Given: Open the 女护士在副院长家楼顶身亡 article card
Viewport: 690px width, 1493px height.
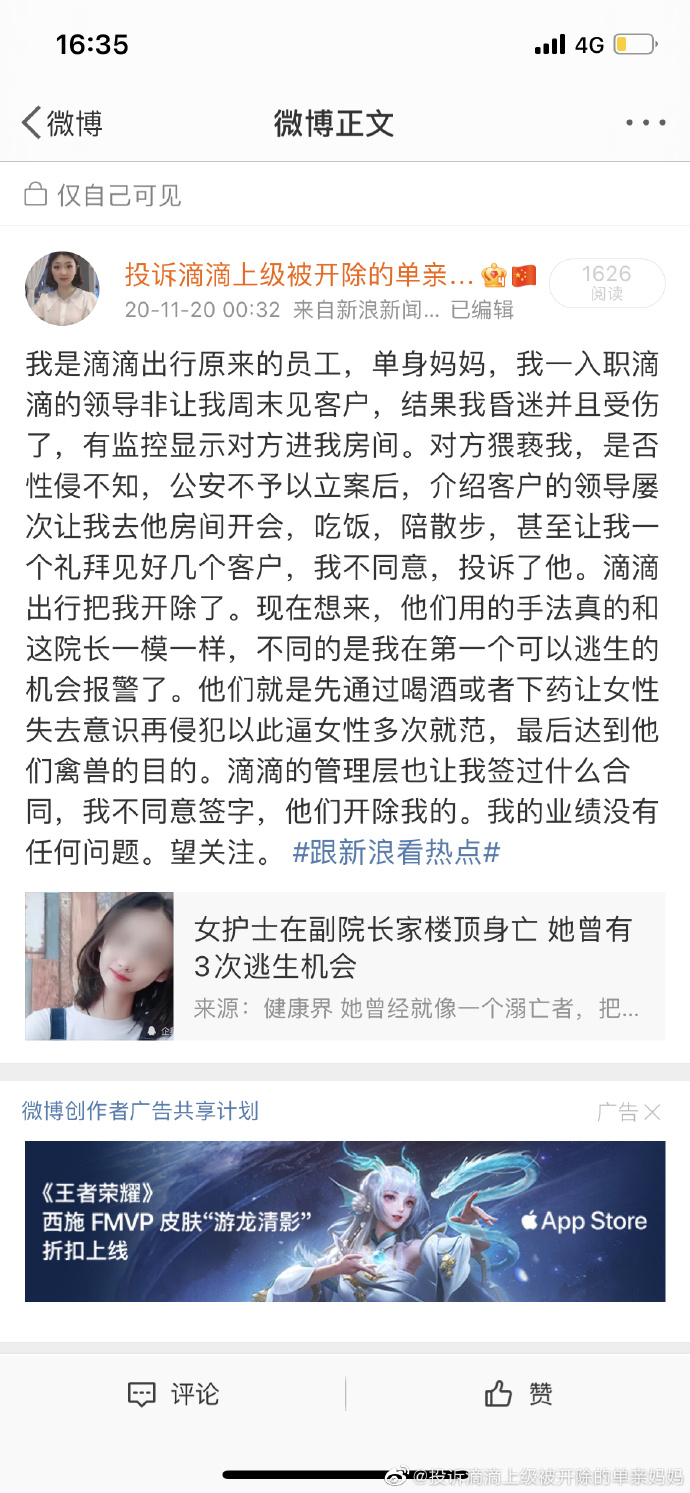Looking at the screenshot, I should (x=345, y=966).
